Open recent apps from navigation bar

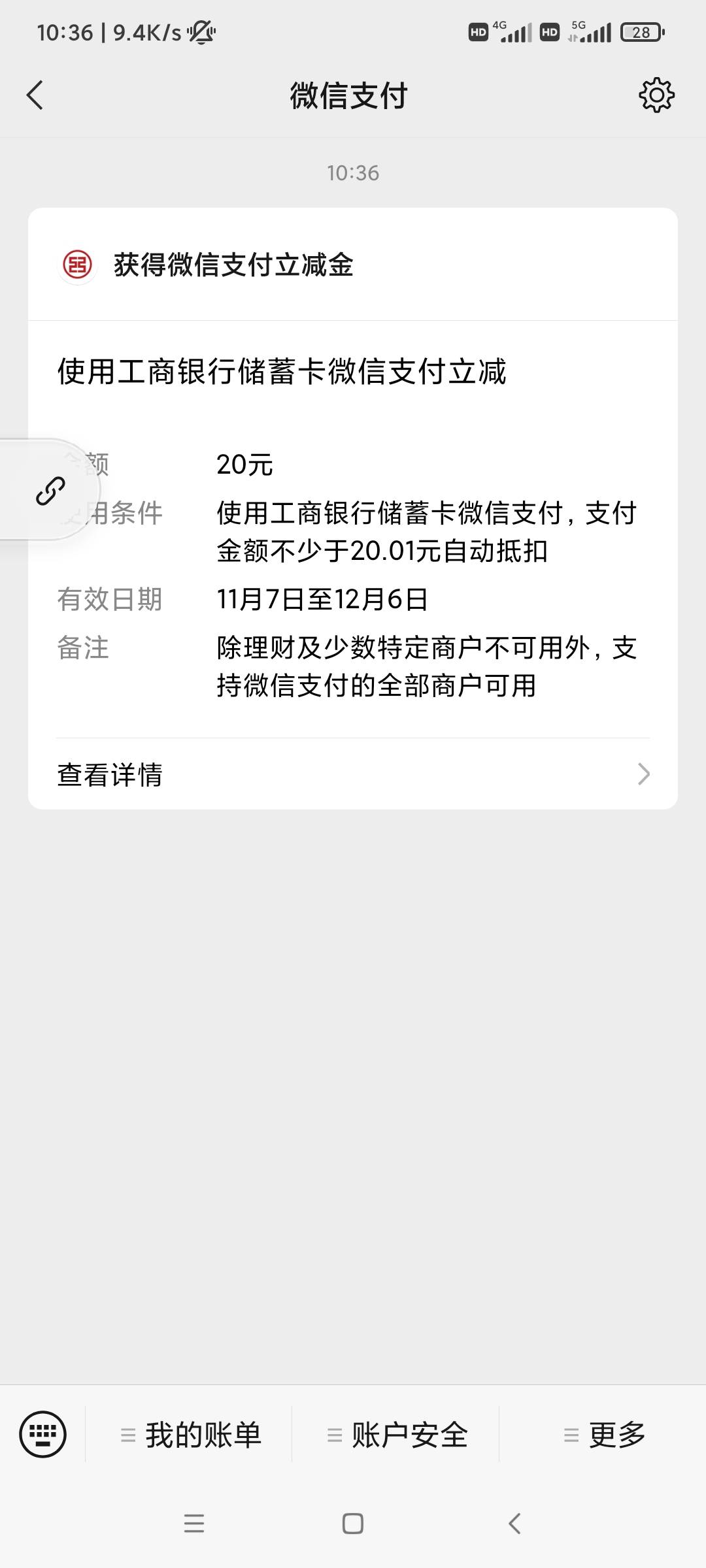194,1524
